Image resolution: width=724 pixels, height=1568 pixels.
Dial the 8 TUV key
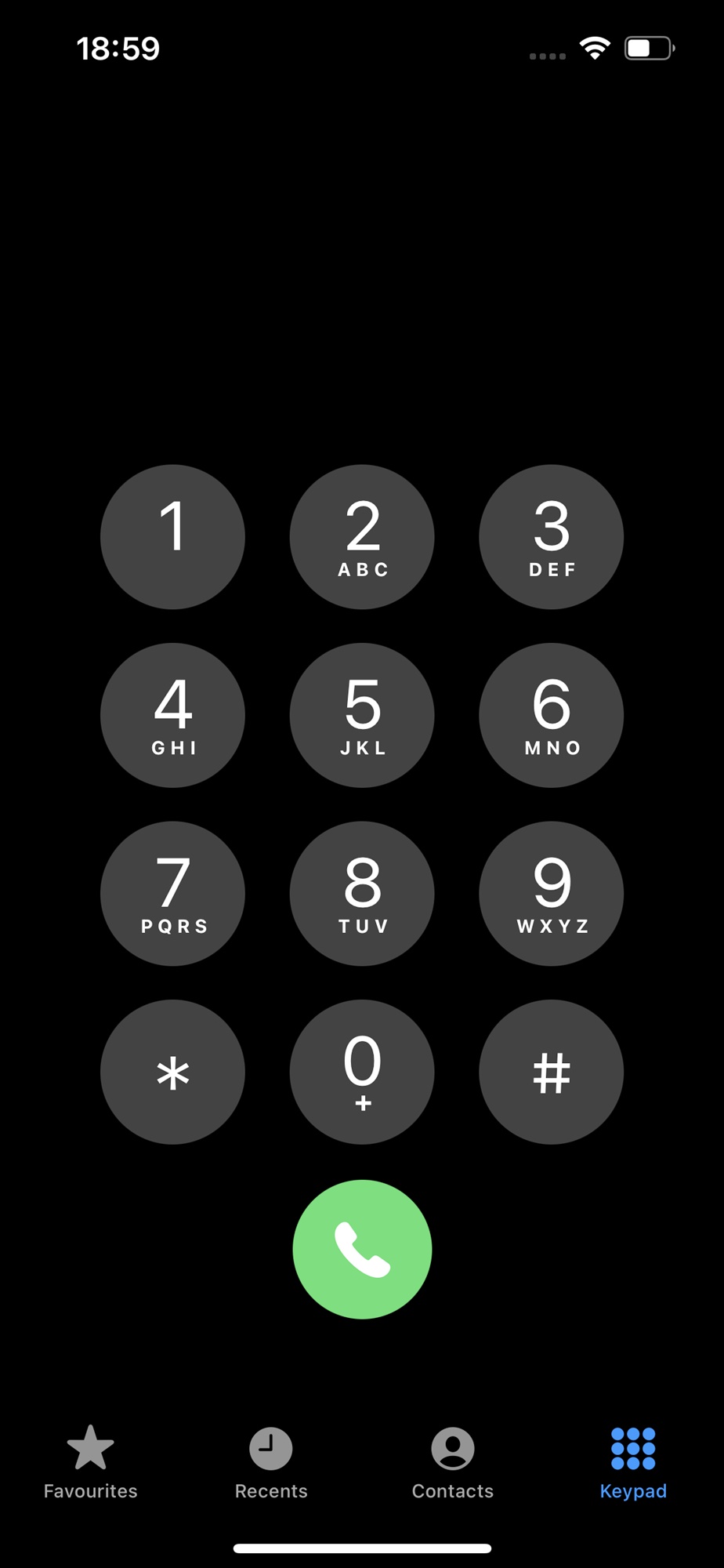click(x=362, y=894)
